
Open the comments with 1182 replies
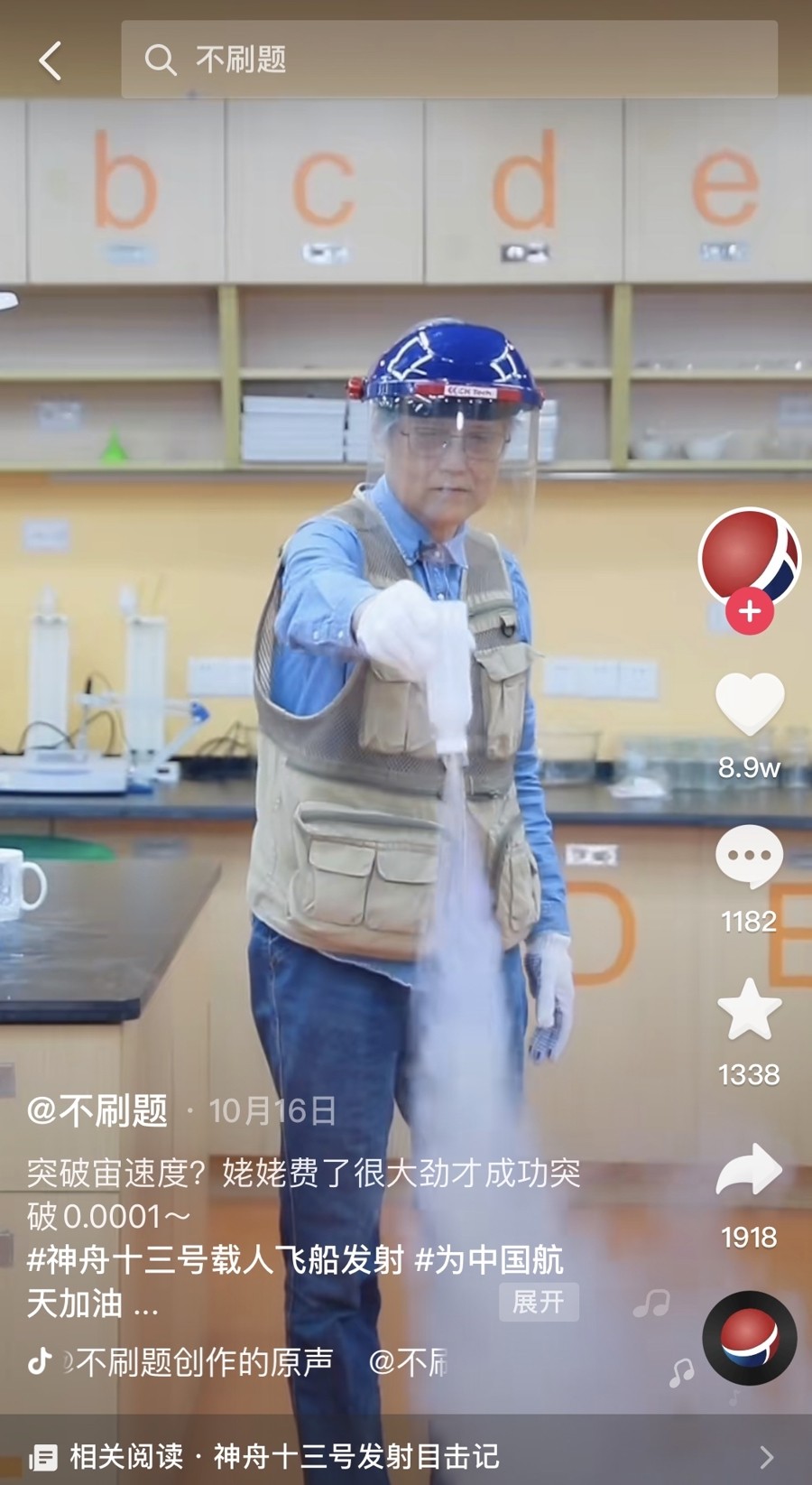[x=749, y=856]
